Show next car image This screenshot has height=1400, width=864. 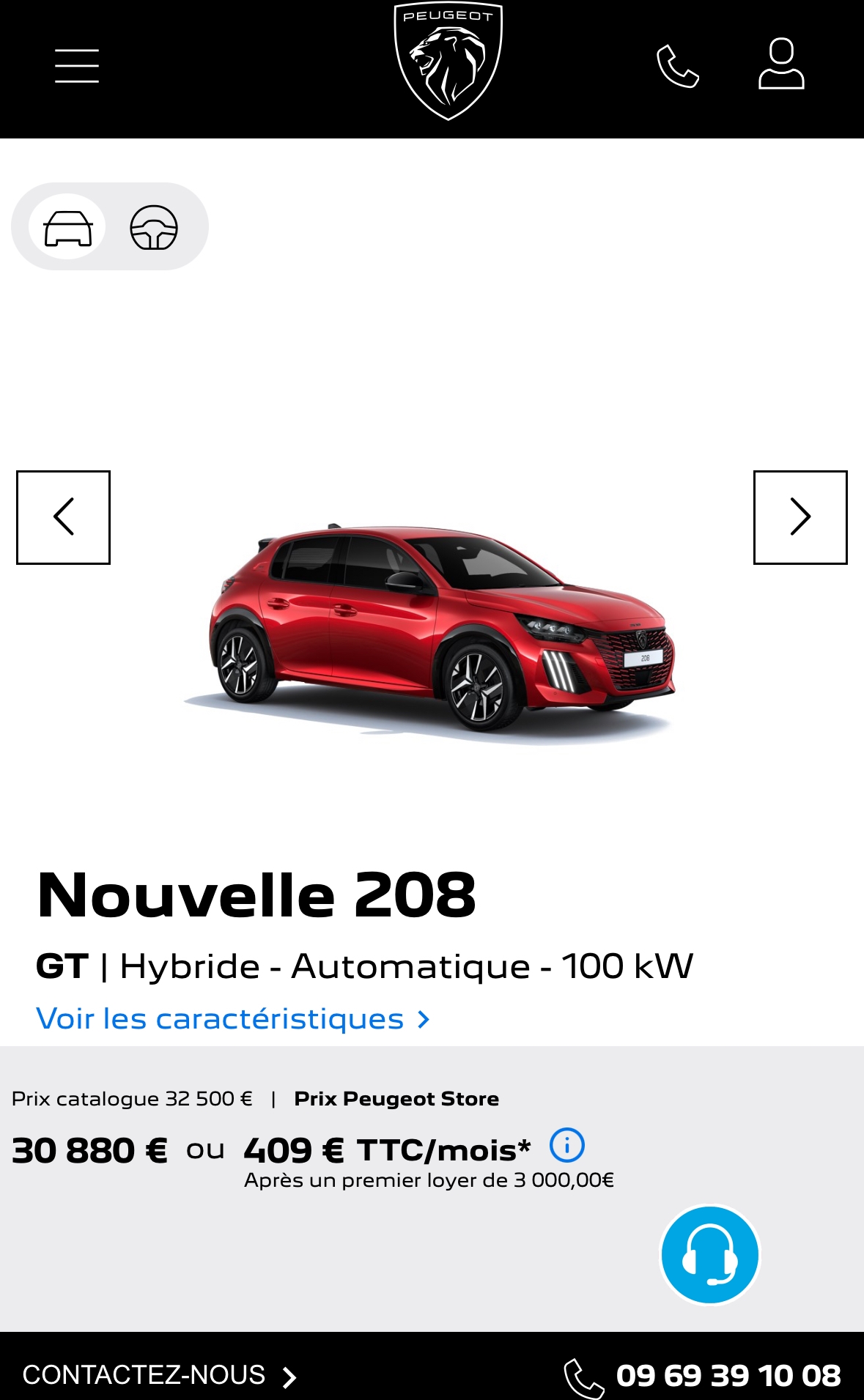tap(800, 517)
